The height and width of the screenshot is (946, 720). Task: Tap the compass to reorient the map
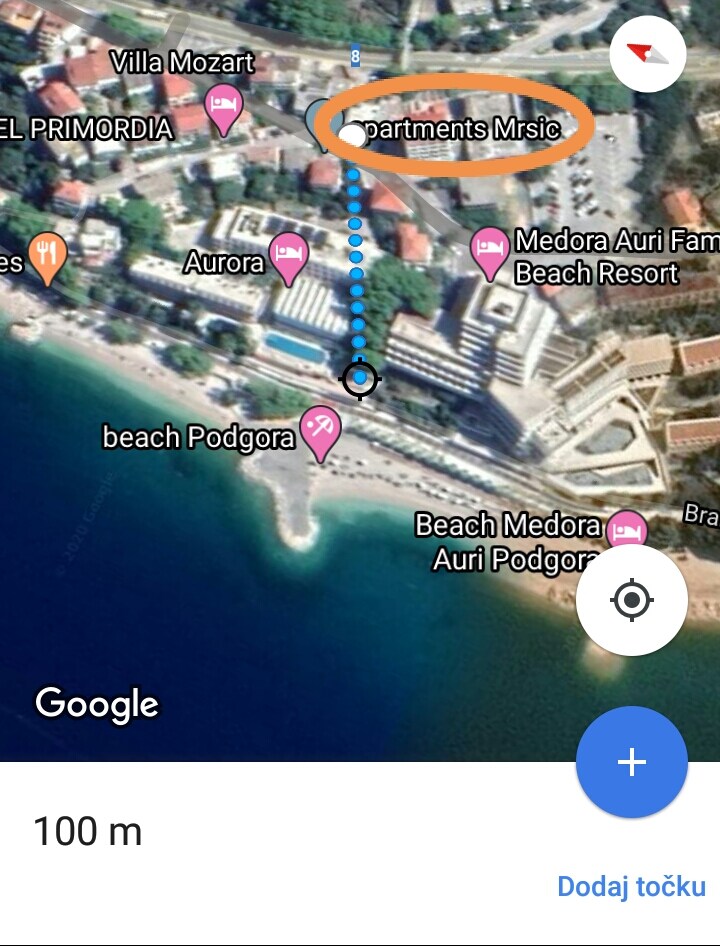647,54
